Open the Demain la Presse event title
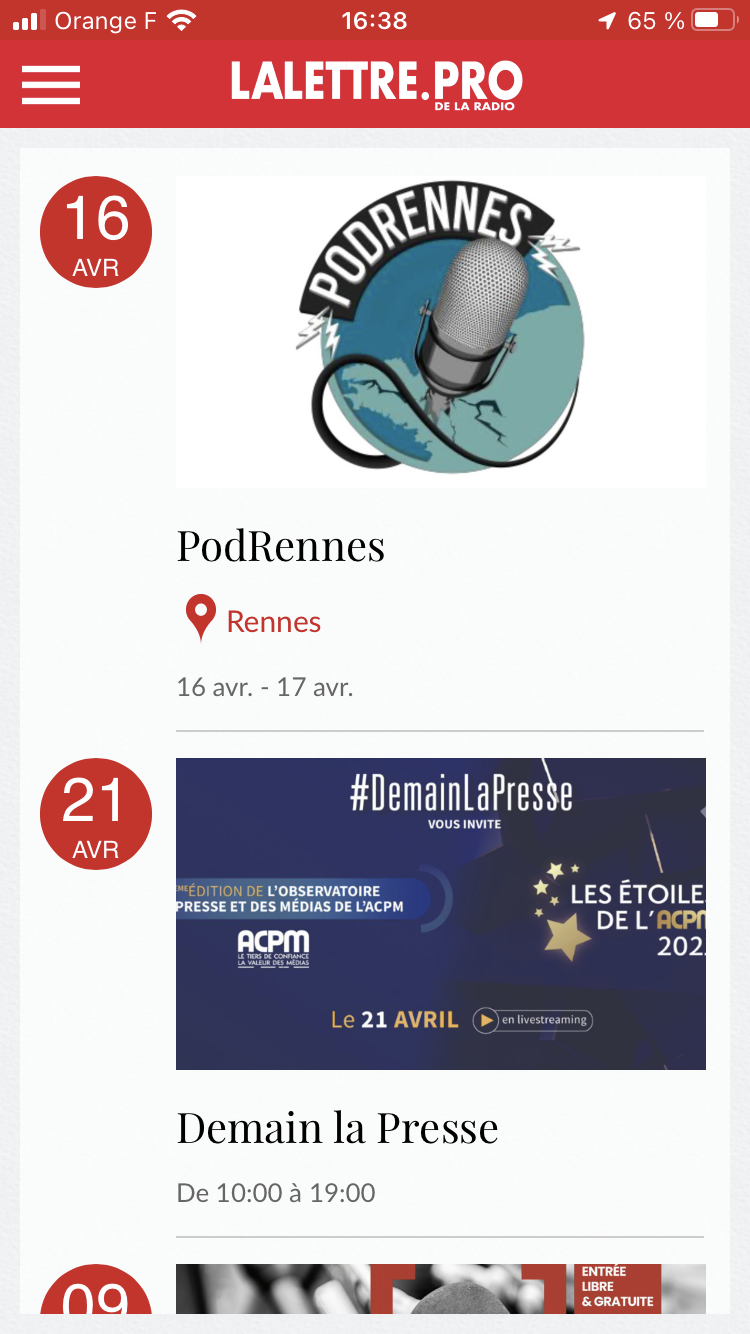 click(337, 1128)
